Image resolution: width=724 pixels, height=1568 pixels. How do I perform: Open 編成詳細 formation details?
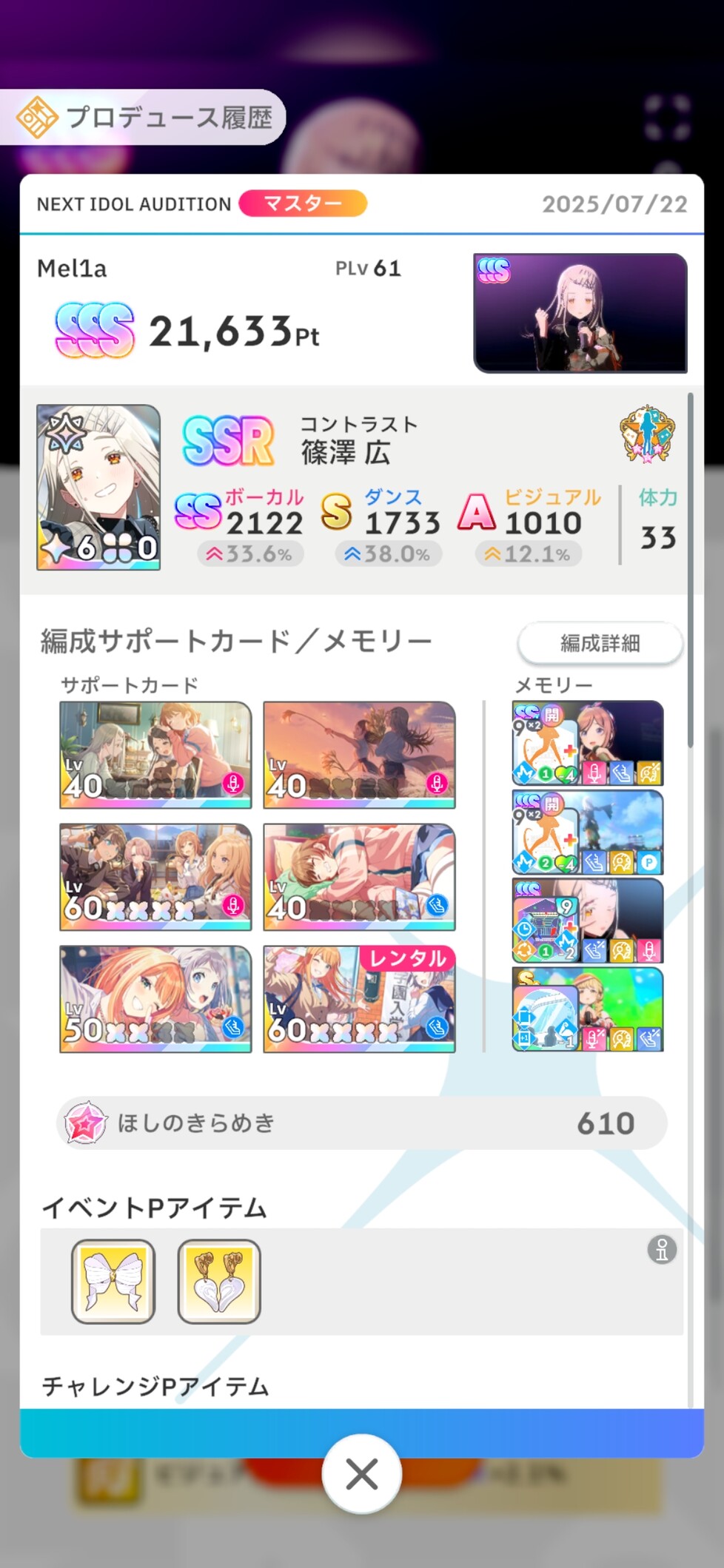point(600,643)
